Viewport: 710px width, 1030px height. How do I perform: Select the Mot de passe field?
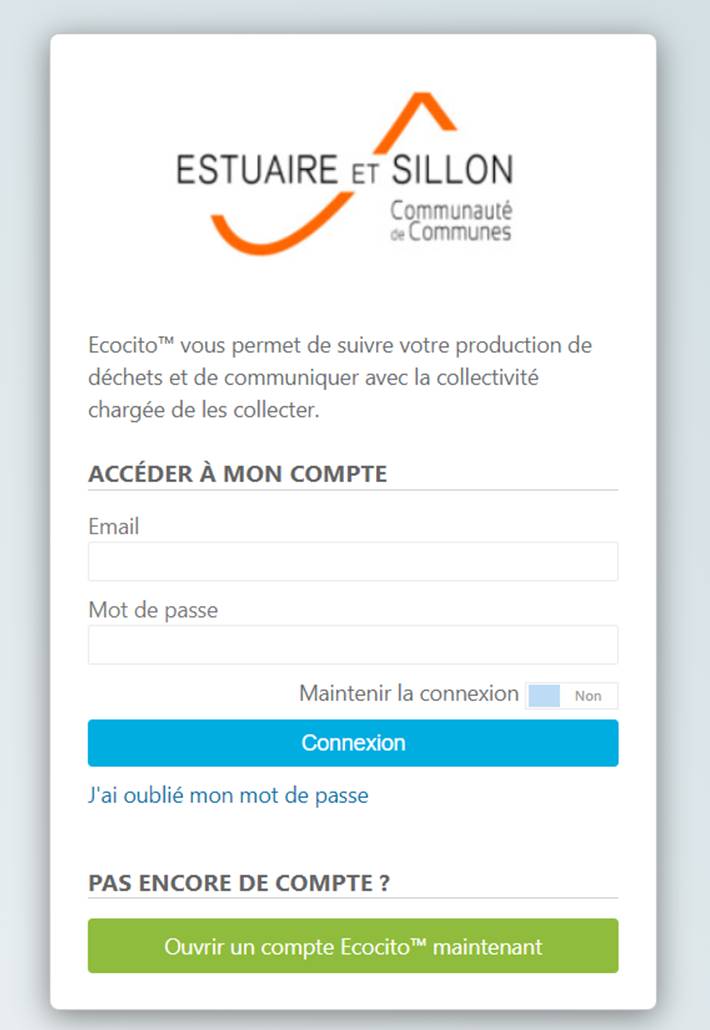pos(352,645)
